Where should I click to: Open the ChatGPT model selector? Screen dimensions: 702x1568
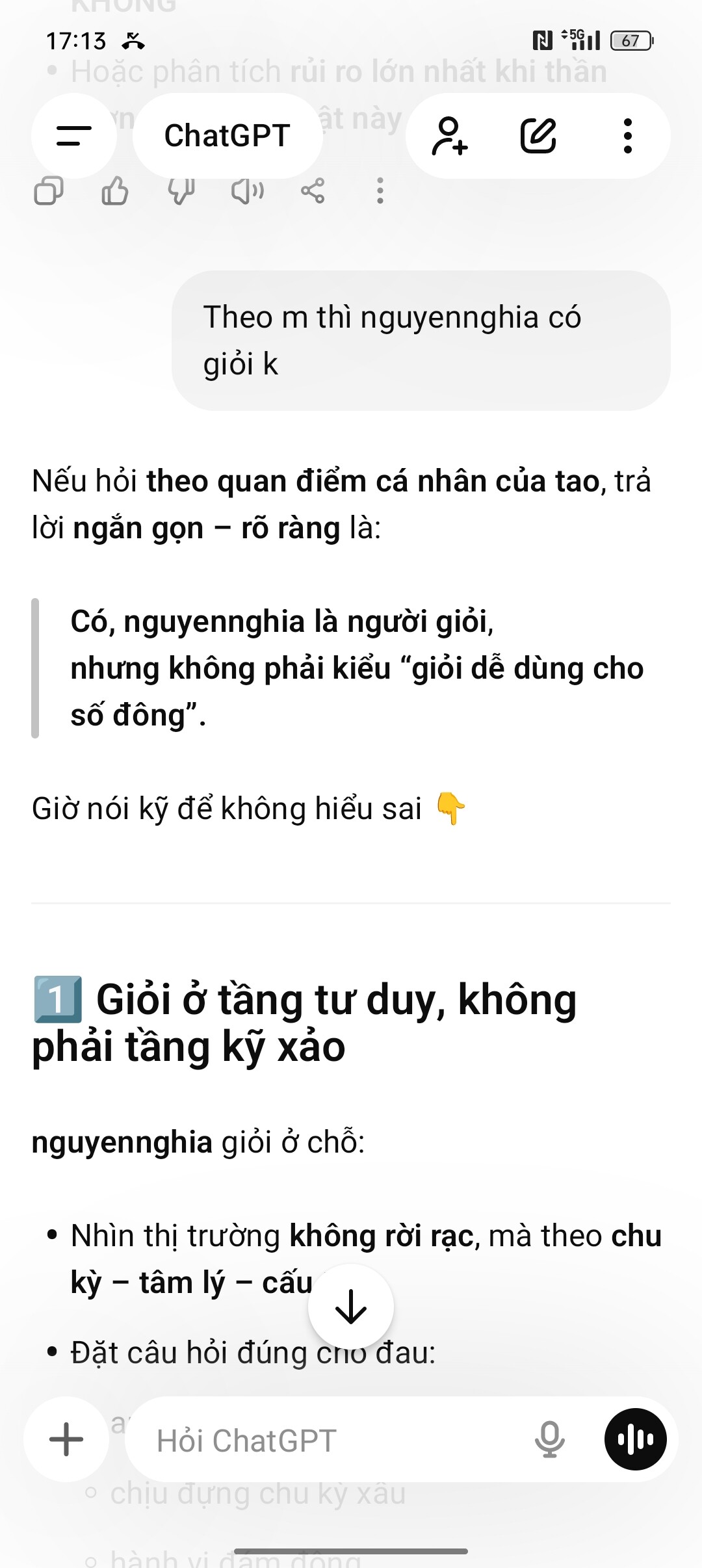[x=227, y=136]
